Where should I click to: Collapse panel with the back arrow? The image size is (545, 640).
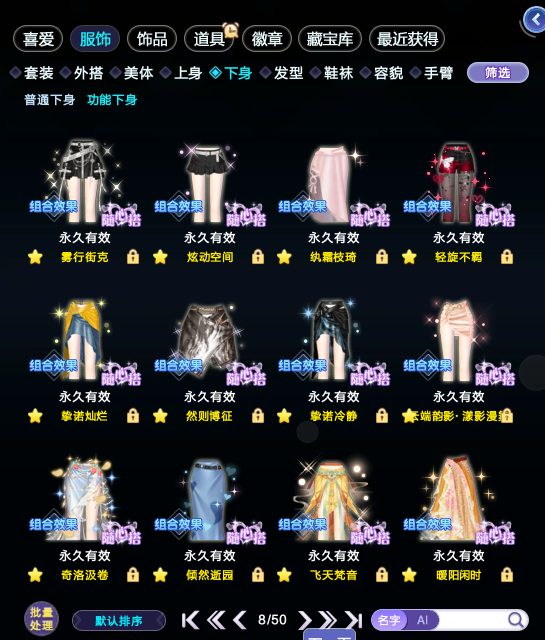click(535, 19)
